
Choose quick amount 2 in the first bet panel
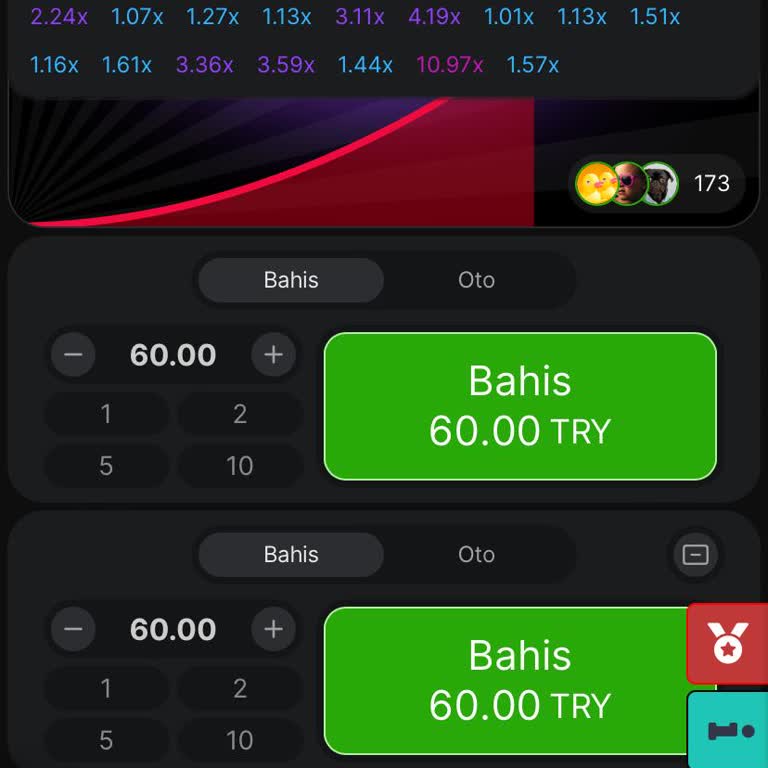[x=240, y=414]
